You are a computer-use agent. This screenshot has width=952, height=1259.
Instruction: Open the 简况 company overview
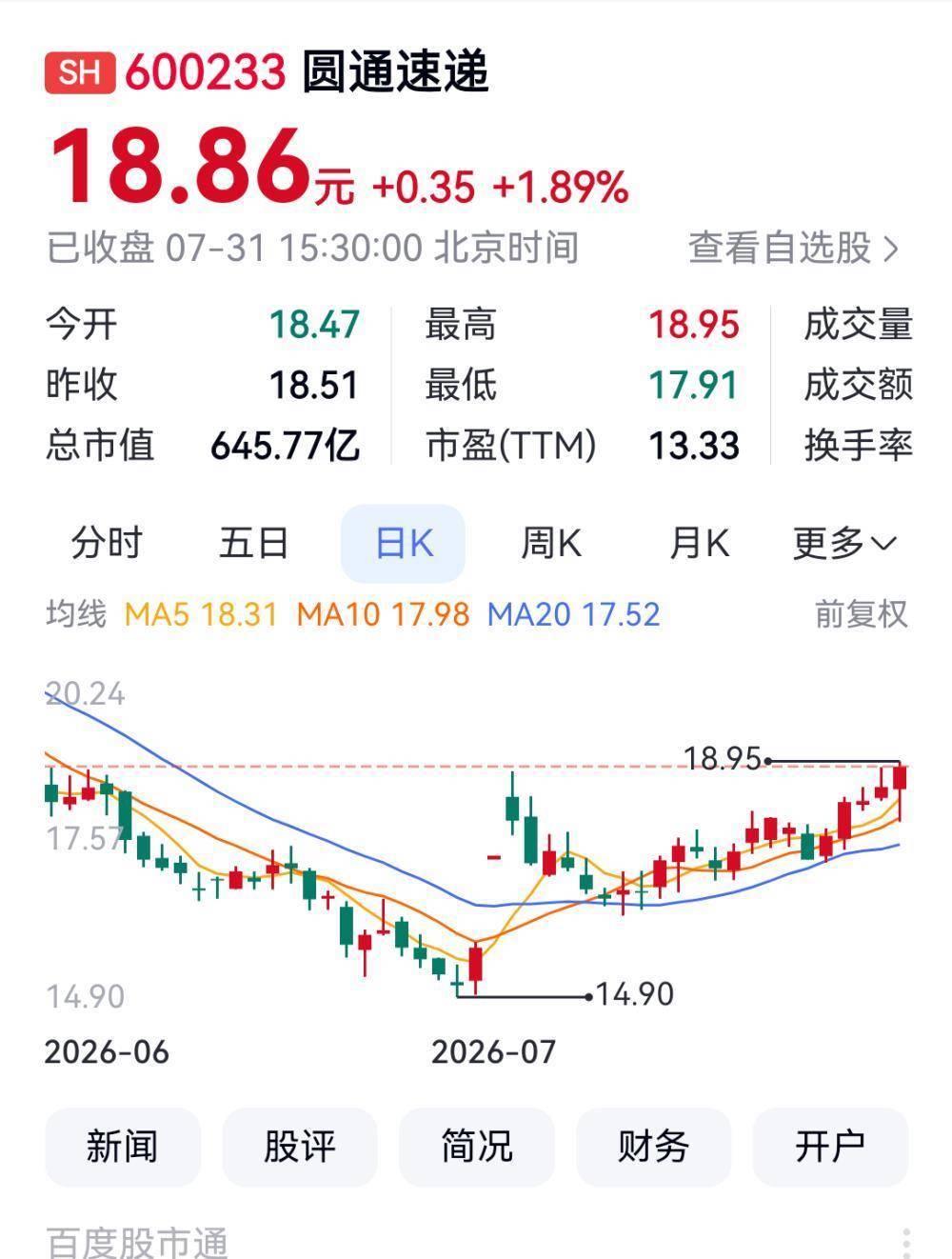476,1147
